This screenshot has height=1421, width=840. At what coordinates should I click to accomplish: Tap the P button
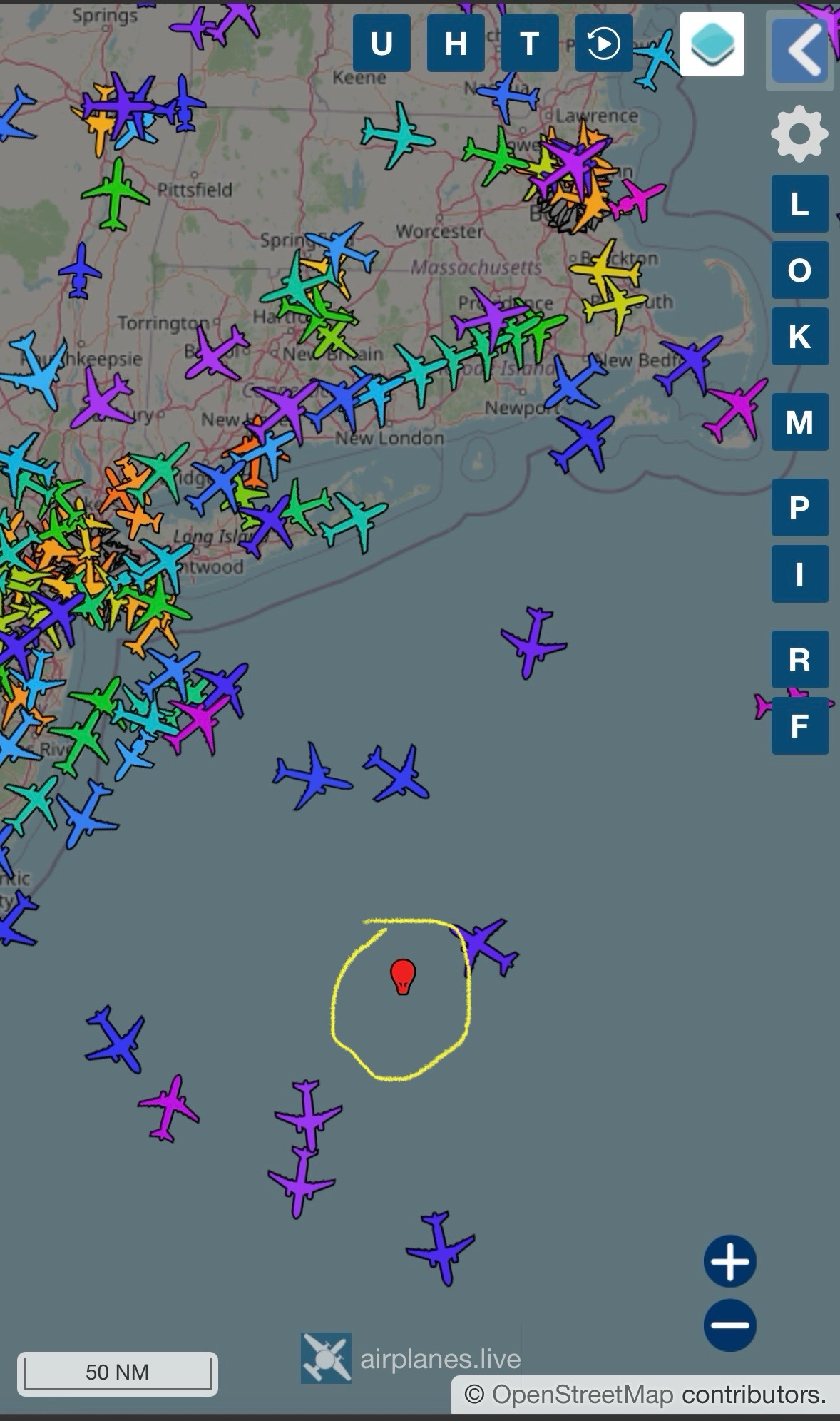[799, 508]
